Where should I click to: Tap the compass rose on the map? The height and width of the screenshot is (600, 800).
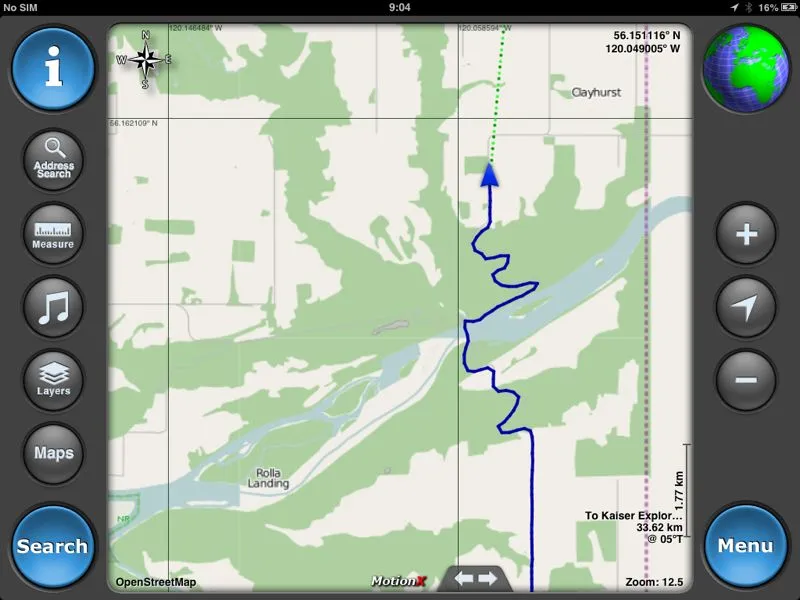pos(145,59)
